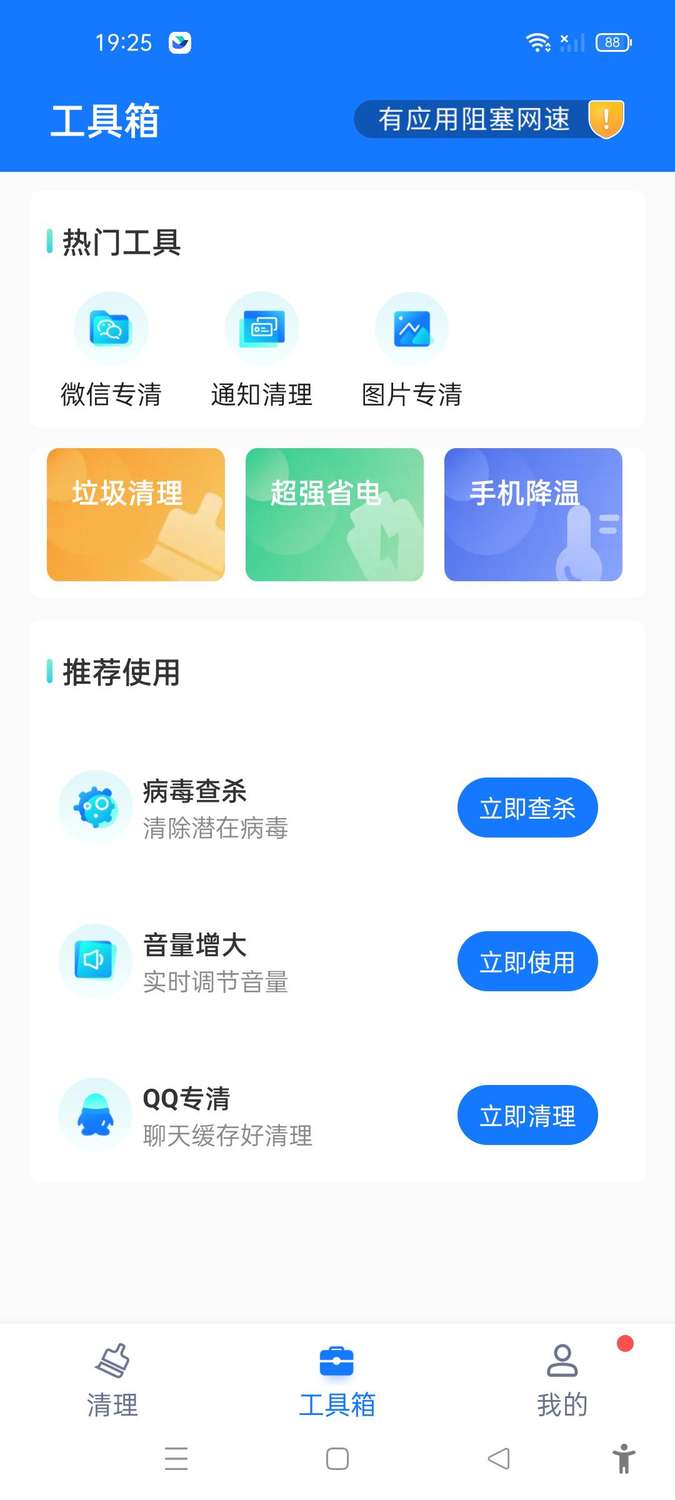The height and width of the screenshot is (1500, 675).
Task: Tap 立即查杀 for virus scan
Action: coord(527,808)
